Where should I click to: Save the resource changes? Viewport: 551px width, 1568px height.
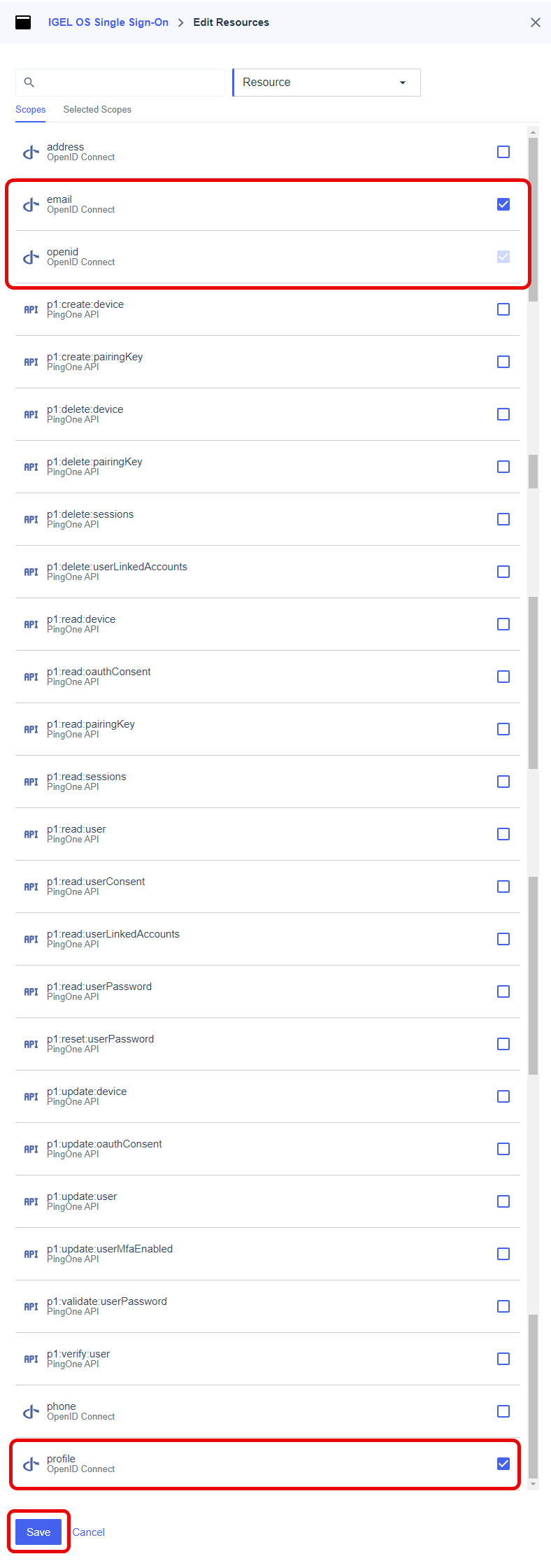38,1532
